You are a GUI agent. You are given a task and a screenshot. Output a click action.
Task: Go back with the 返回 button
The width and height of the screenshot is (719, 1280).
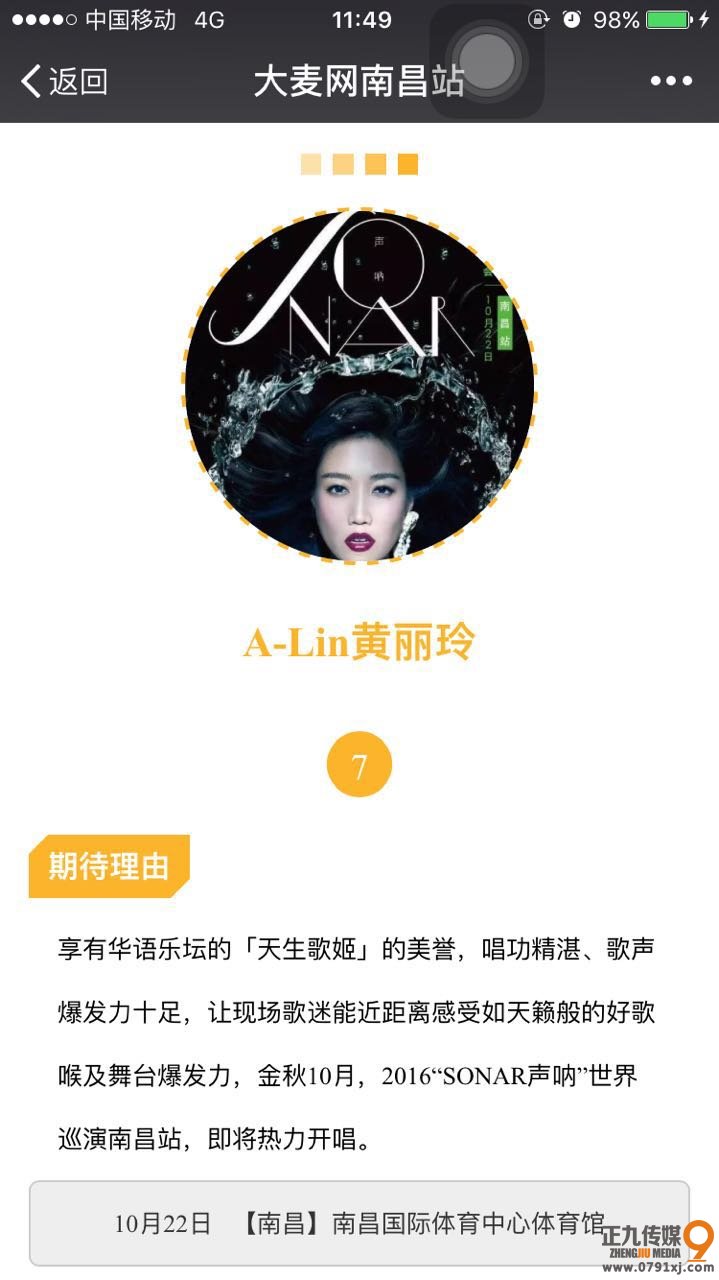64,81
